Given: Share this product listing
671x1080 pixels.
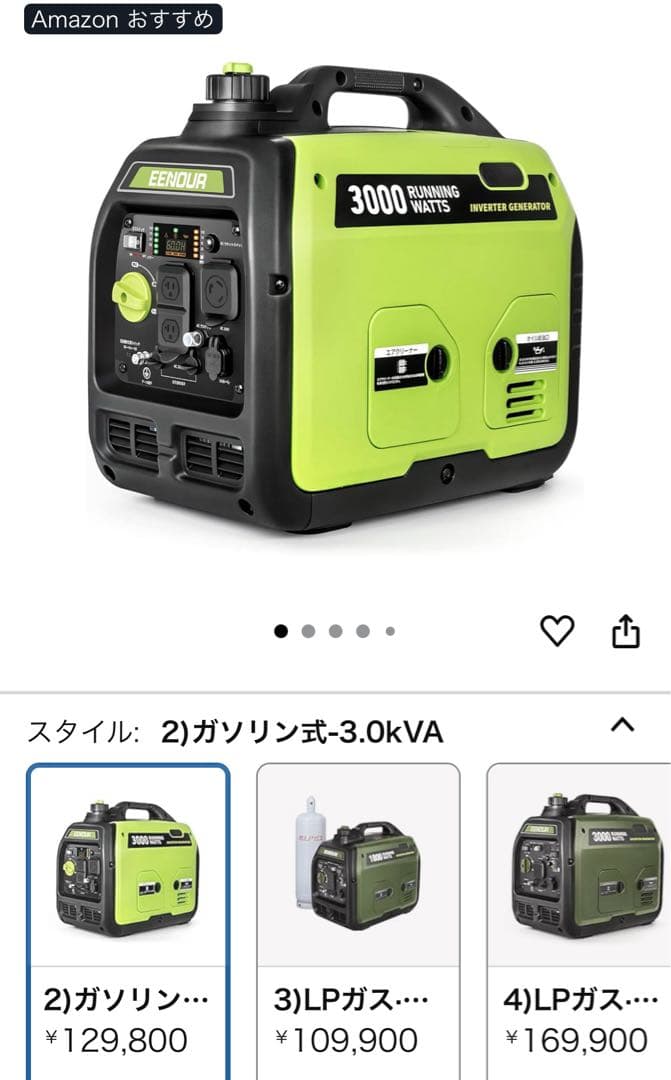Looking at the screenshot, I should point(625,631).
